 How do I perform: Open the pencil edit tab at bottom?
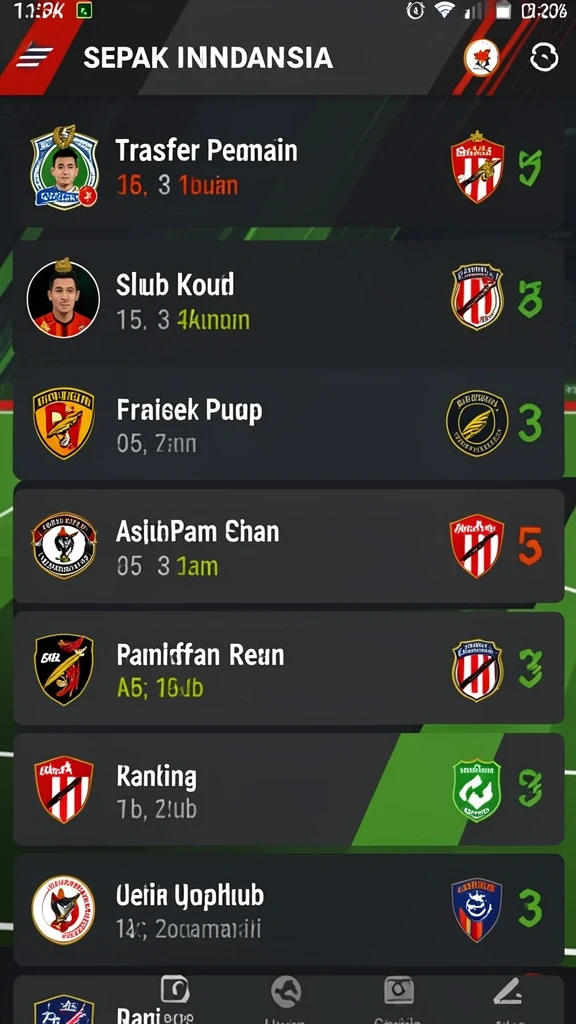click(x=508, y=991)
